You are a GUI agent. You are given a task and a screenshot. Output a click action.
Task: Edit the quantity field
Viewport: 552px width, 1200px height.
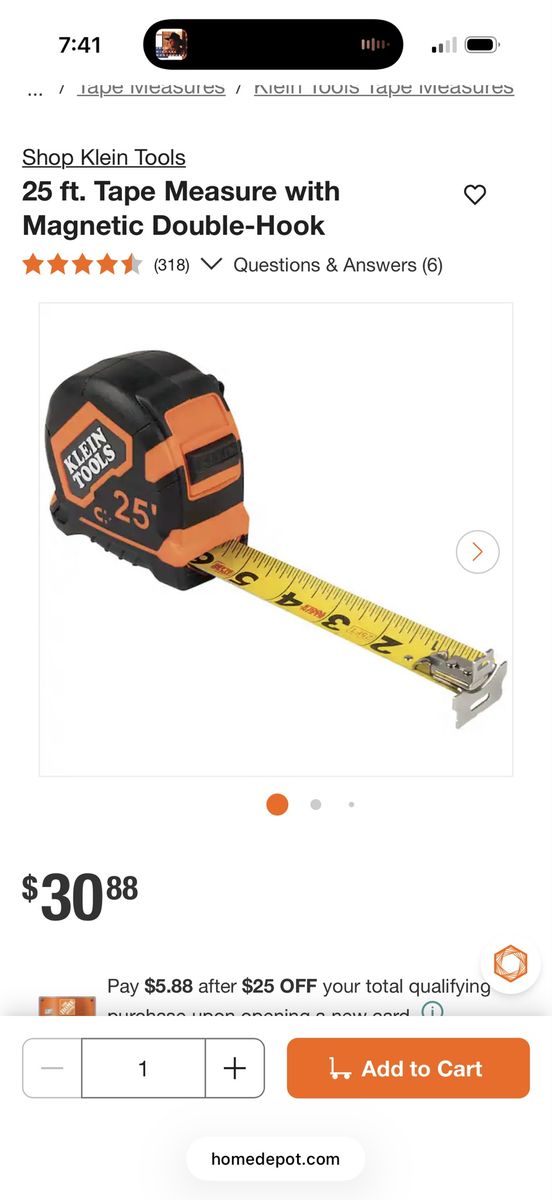tap(143, 1068)
